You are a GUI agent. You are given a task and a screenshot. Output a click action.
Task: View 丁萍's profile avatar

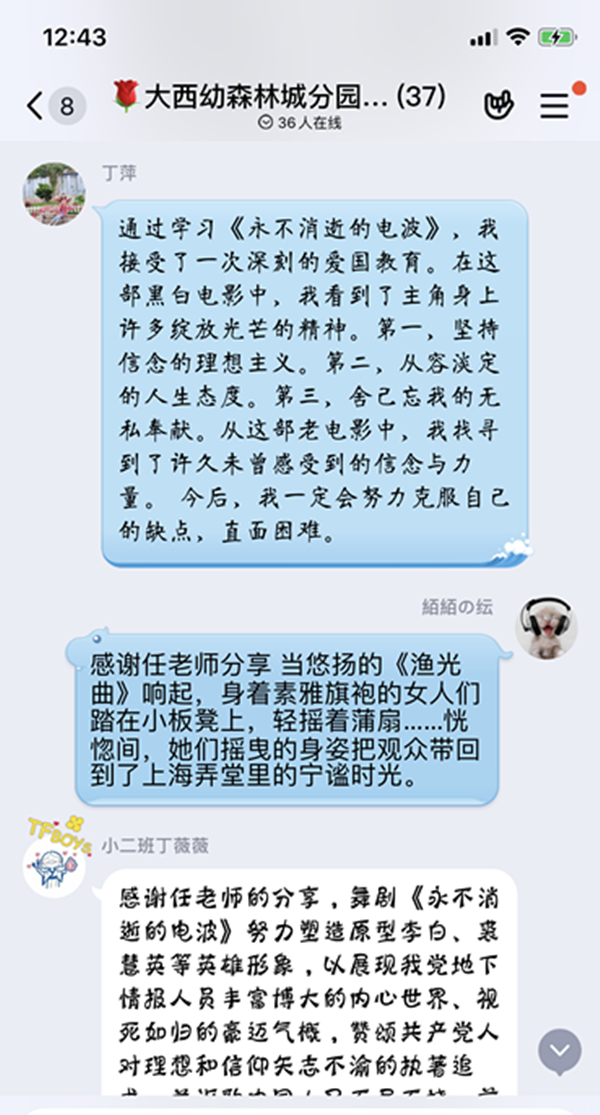[54, 194]
